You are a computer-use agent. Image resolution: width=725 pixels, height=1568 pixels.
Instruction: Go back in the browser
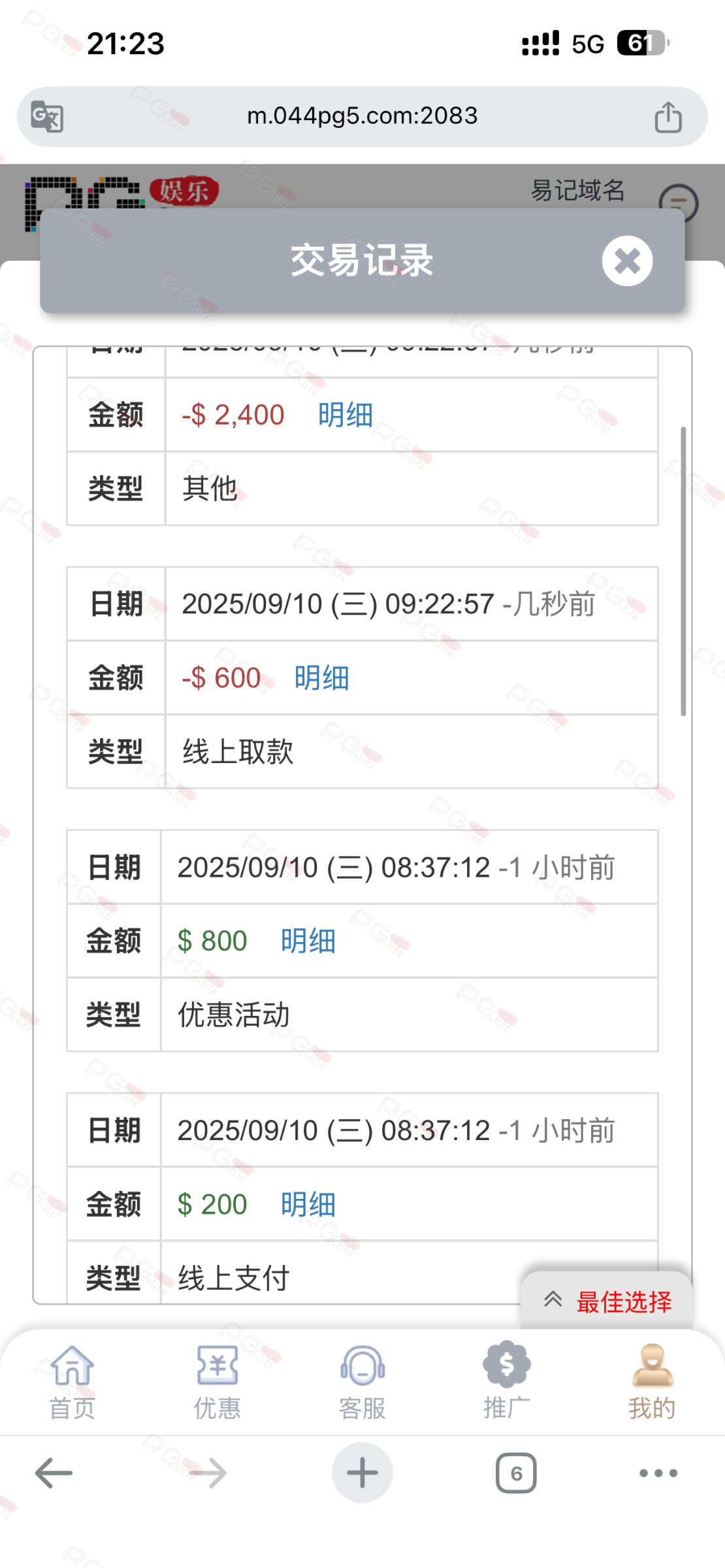point(54,1473)
